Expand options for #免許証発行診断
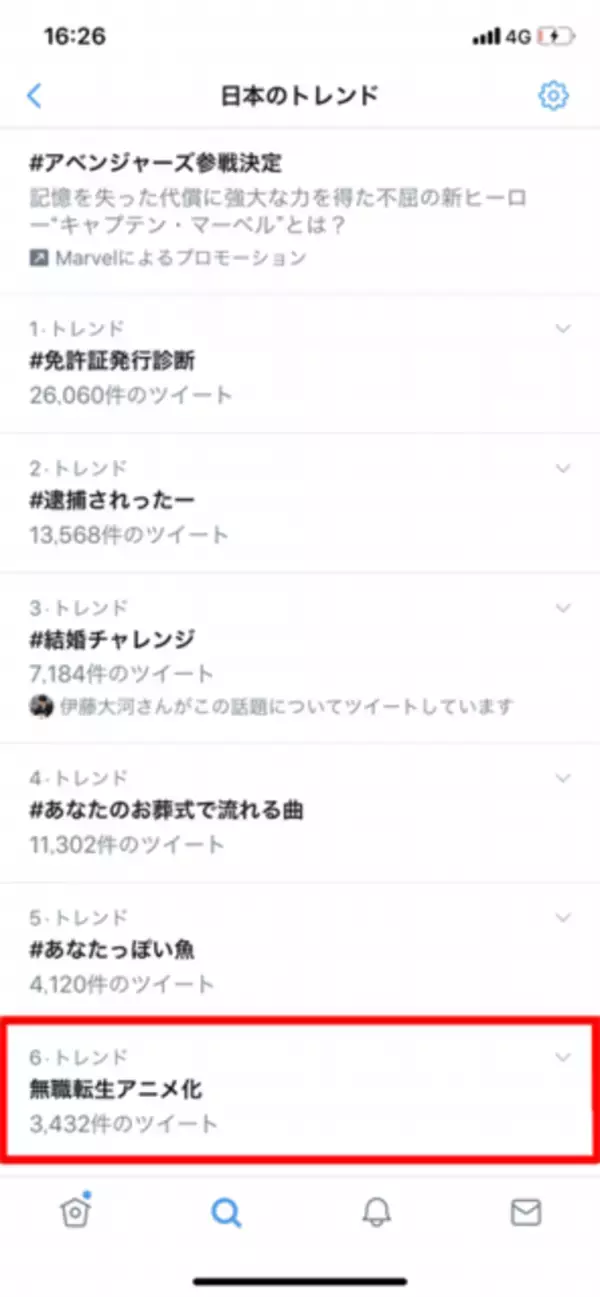Image resolution: width=600 pixels, height=1297 pixels. tap(563, 328)
